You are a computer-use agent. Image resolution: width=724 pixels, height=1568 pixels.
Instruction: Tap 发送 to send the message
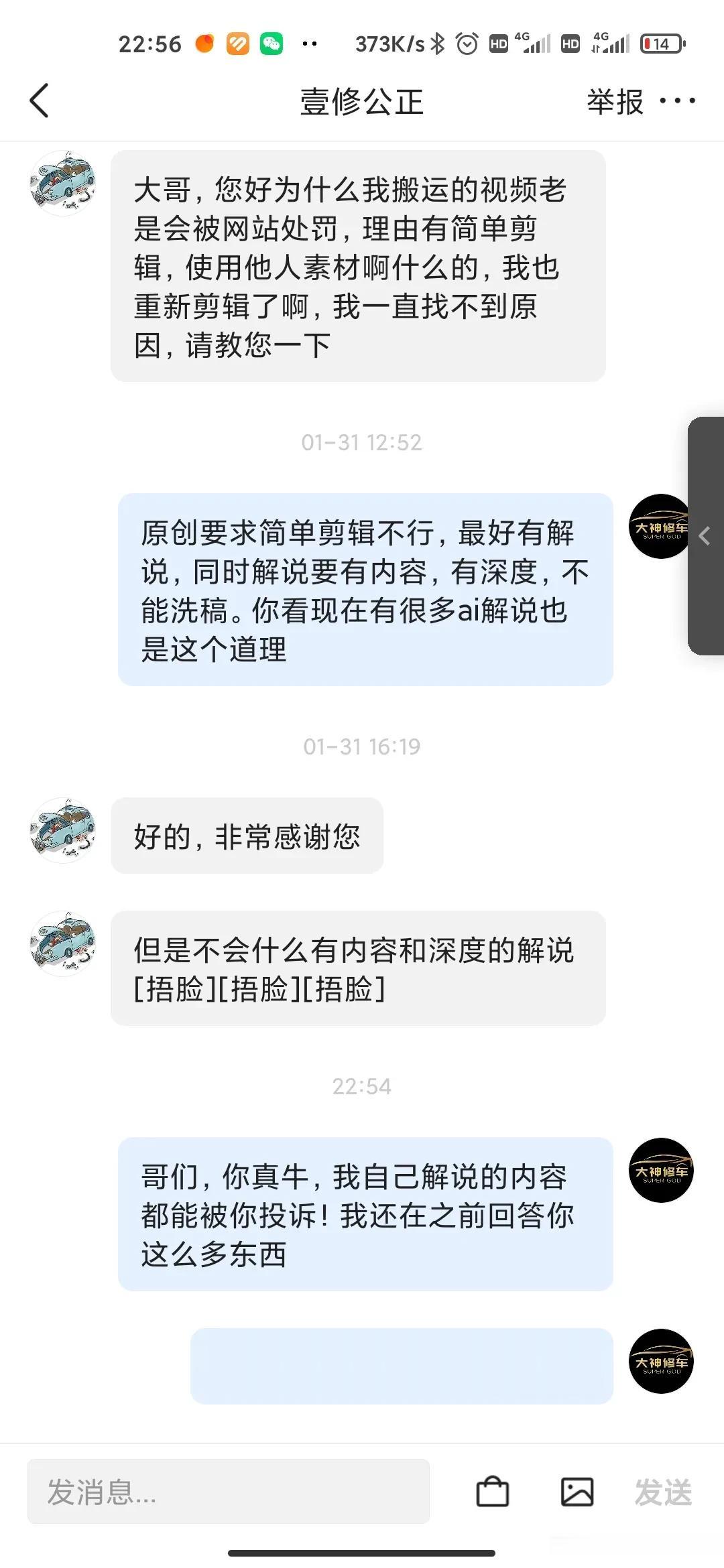tap(663, 1492)
